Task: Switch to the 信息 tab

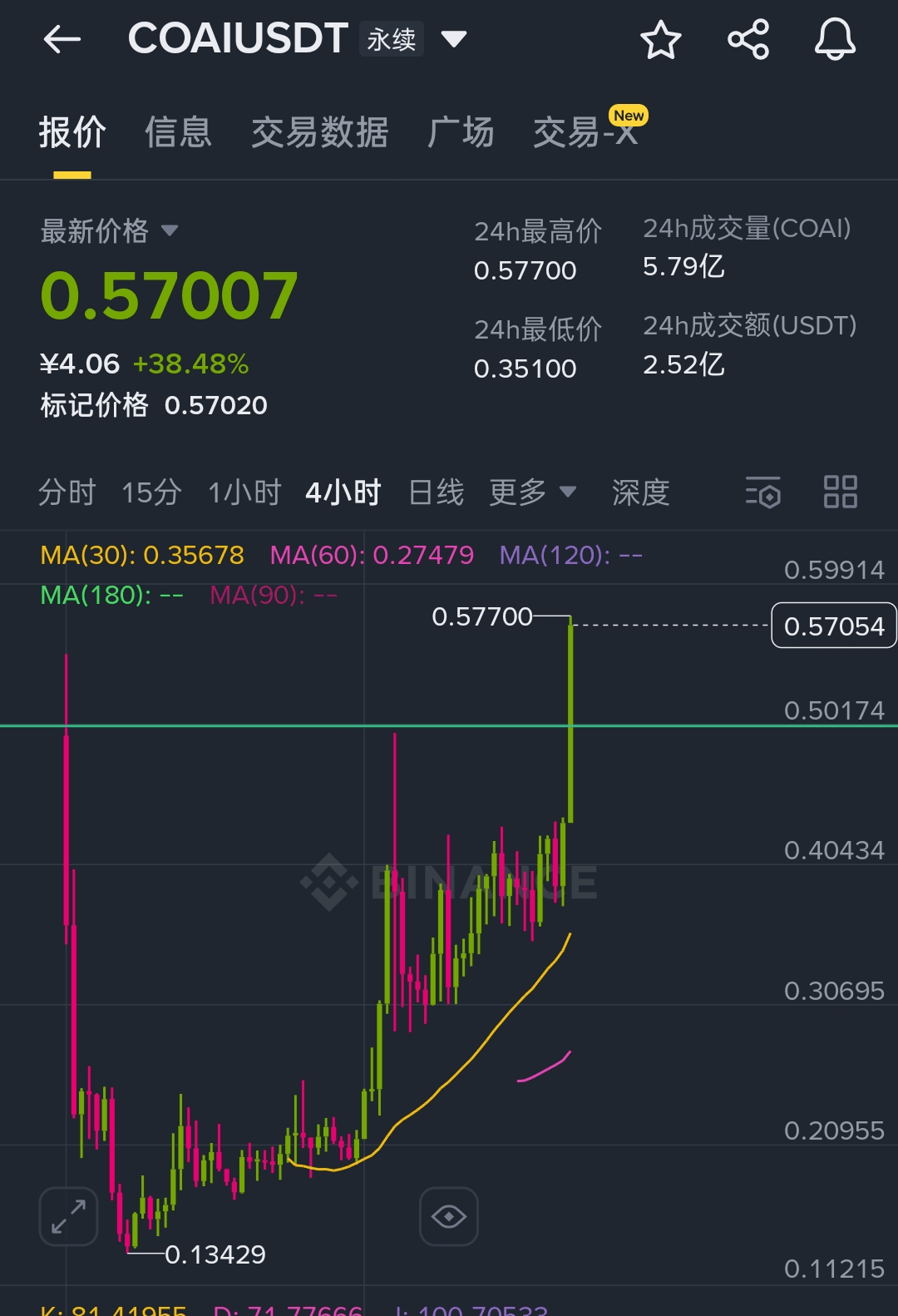Action: [178, 132]
